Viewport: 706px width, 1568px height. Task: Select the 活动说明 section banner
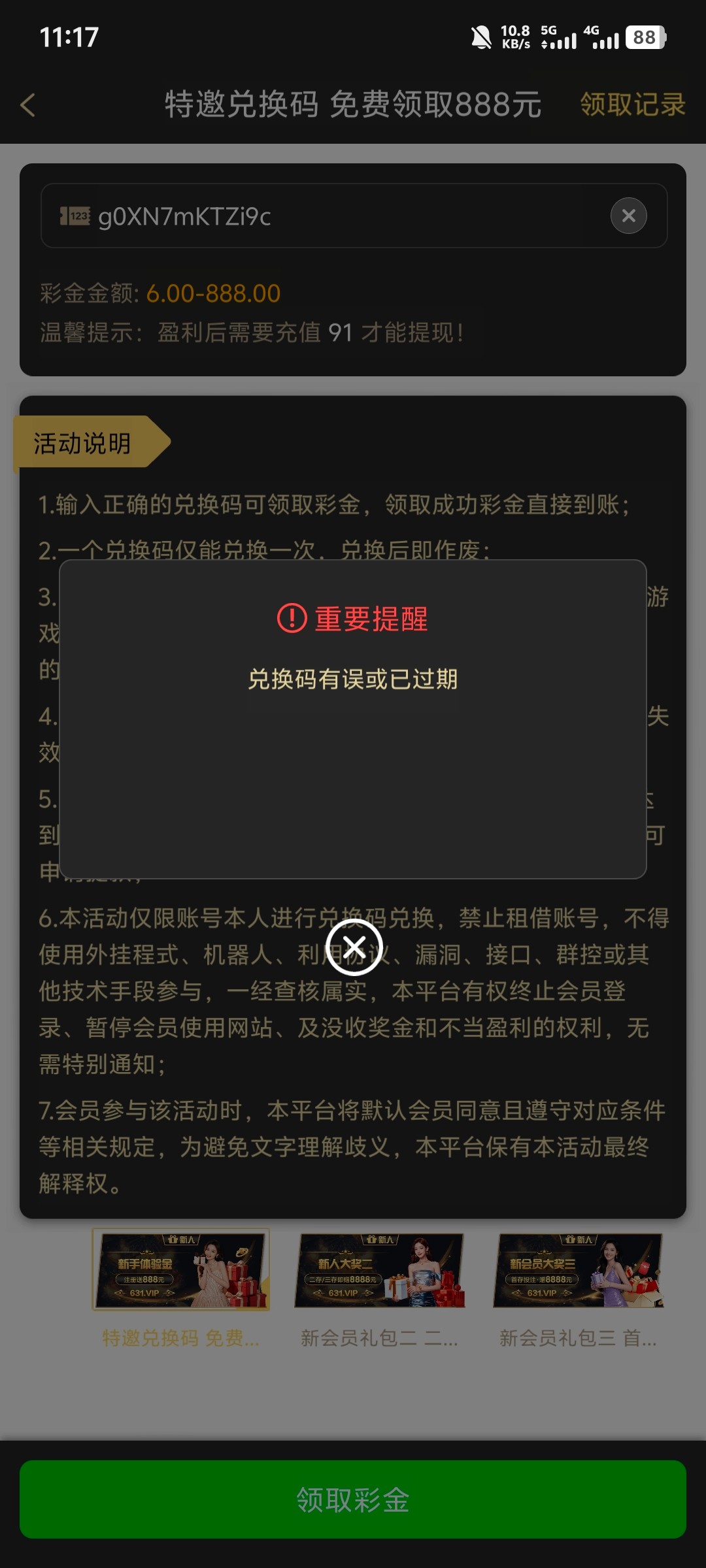coord(82,442)
